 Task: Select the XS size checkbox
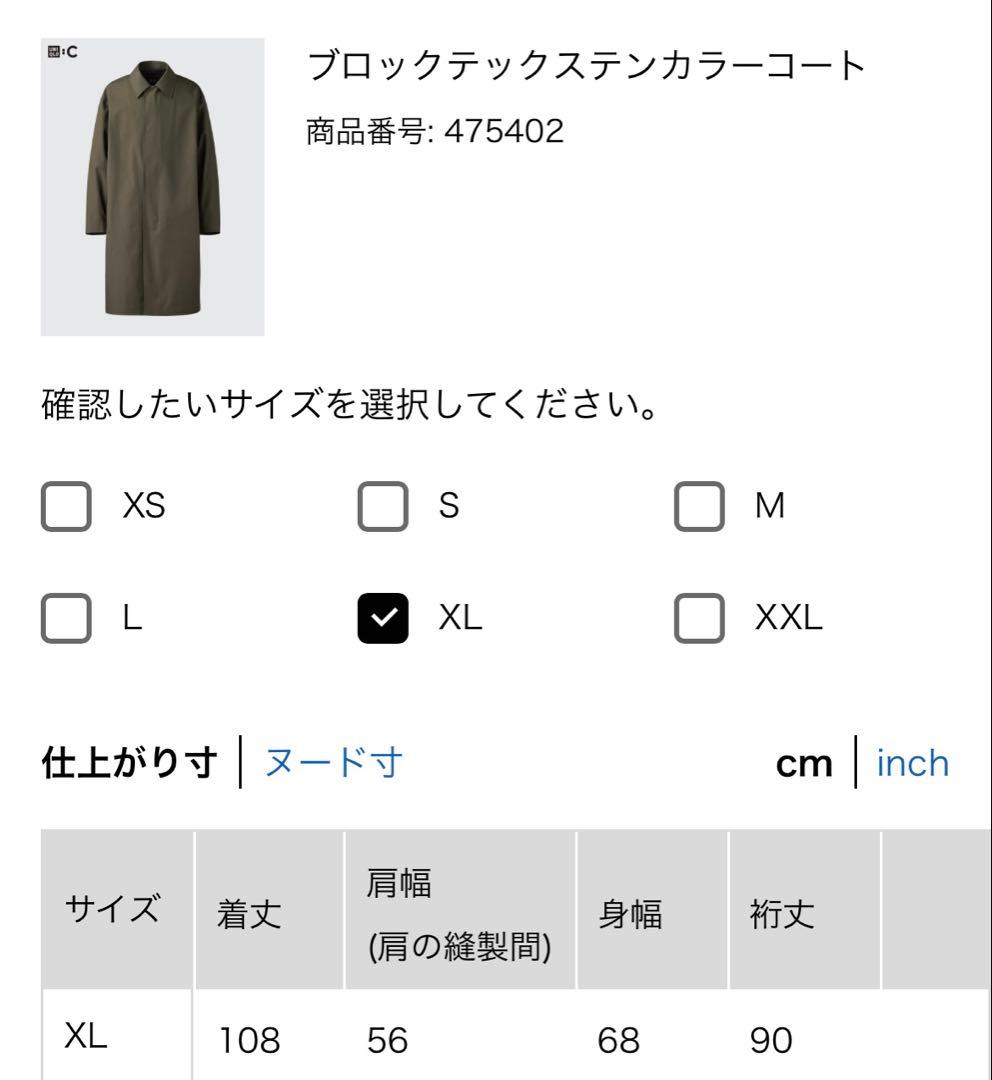tap(66, 507)
